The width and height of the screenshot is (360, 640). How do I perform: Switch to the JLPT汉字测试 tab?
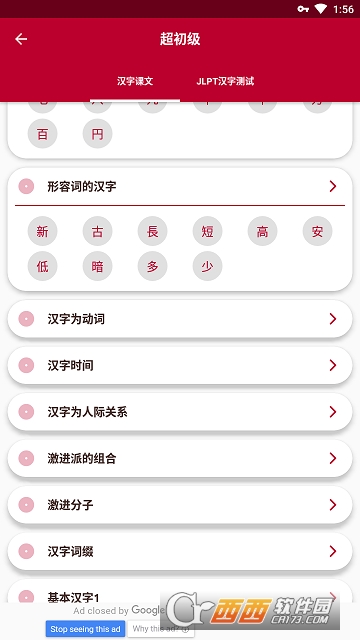(x=225, y=81)
